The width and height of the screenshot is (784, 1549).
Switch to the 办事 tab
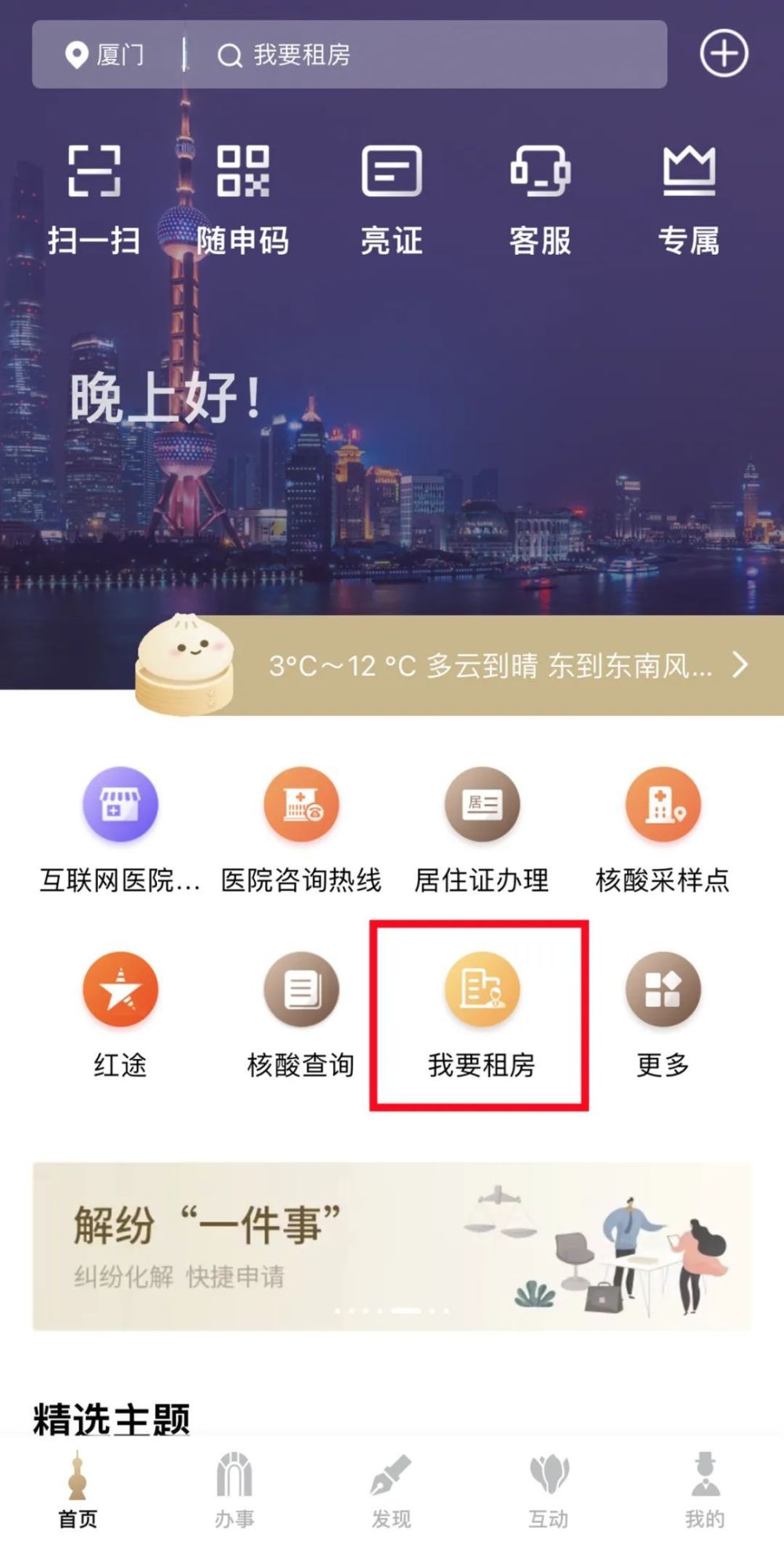coord(234,1490)
